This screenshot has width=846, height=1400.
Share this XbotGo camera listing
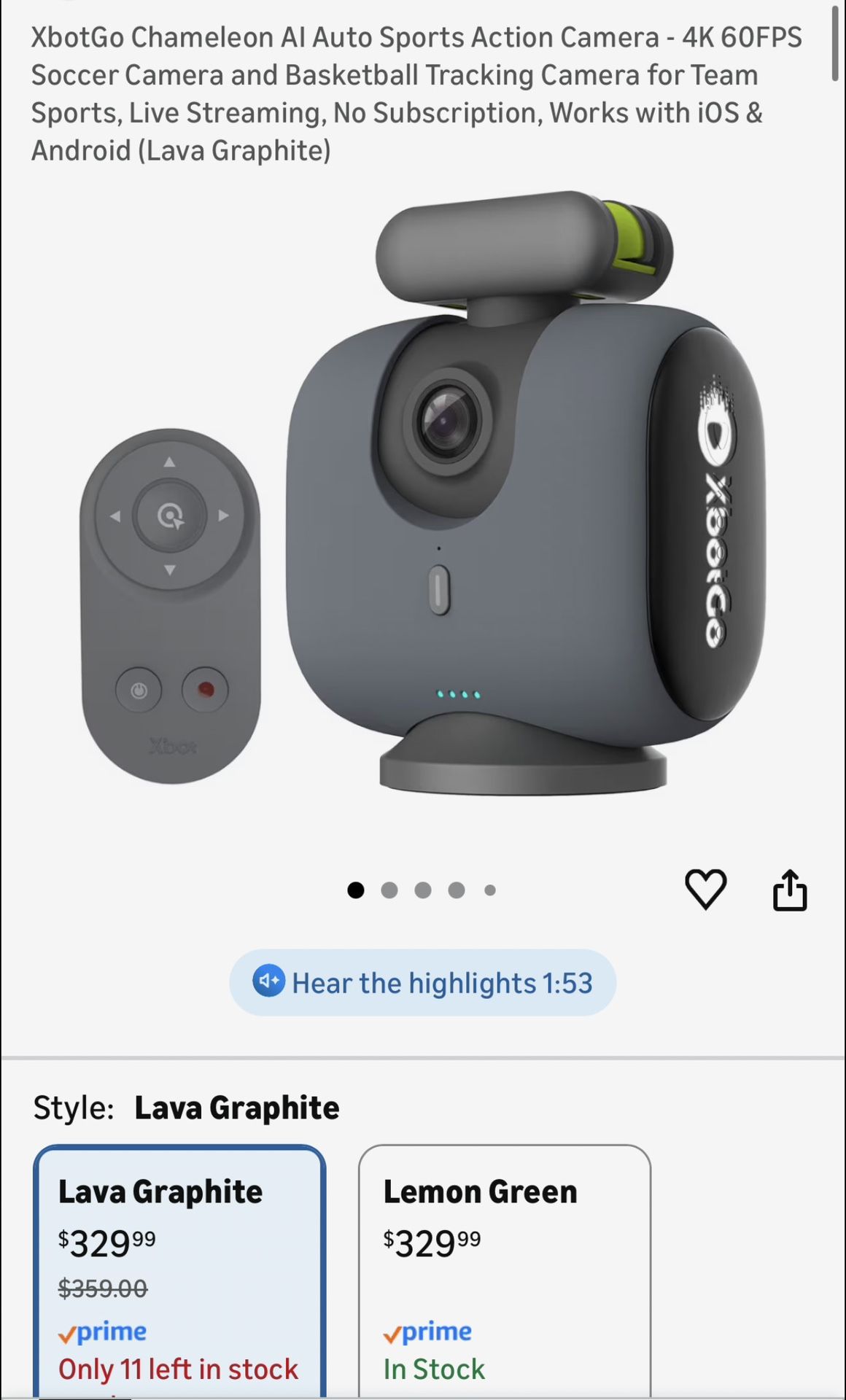point(790,890)
